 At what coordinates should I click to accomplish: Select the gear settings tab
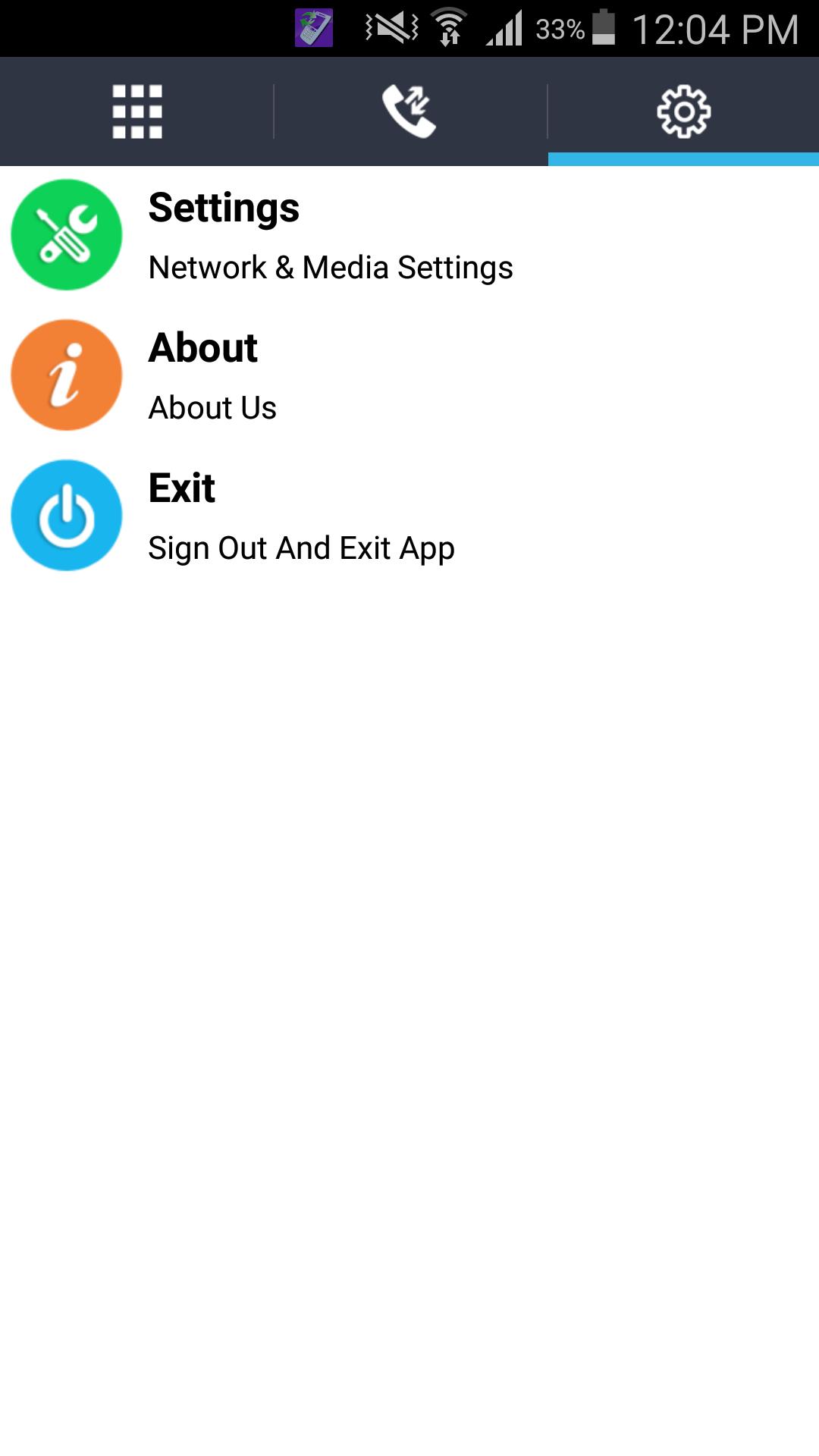pyautogui.click(x=683, y=111)
